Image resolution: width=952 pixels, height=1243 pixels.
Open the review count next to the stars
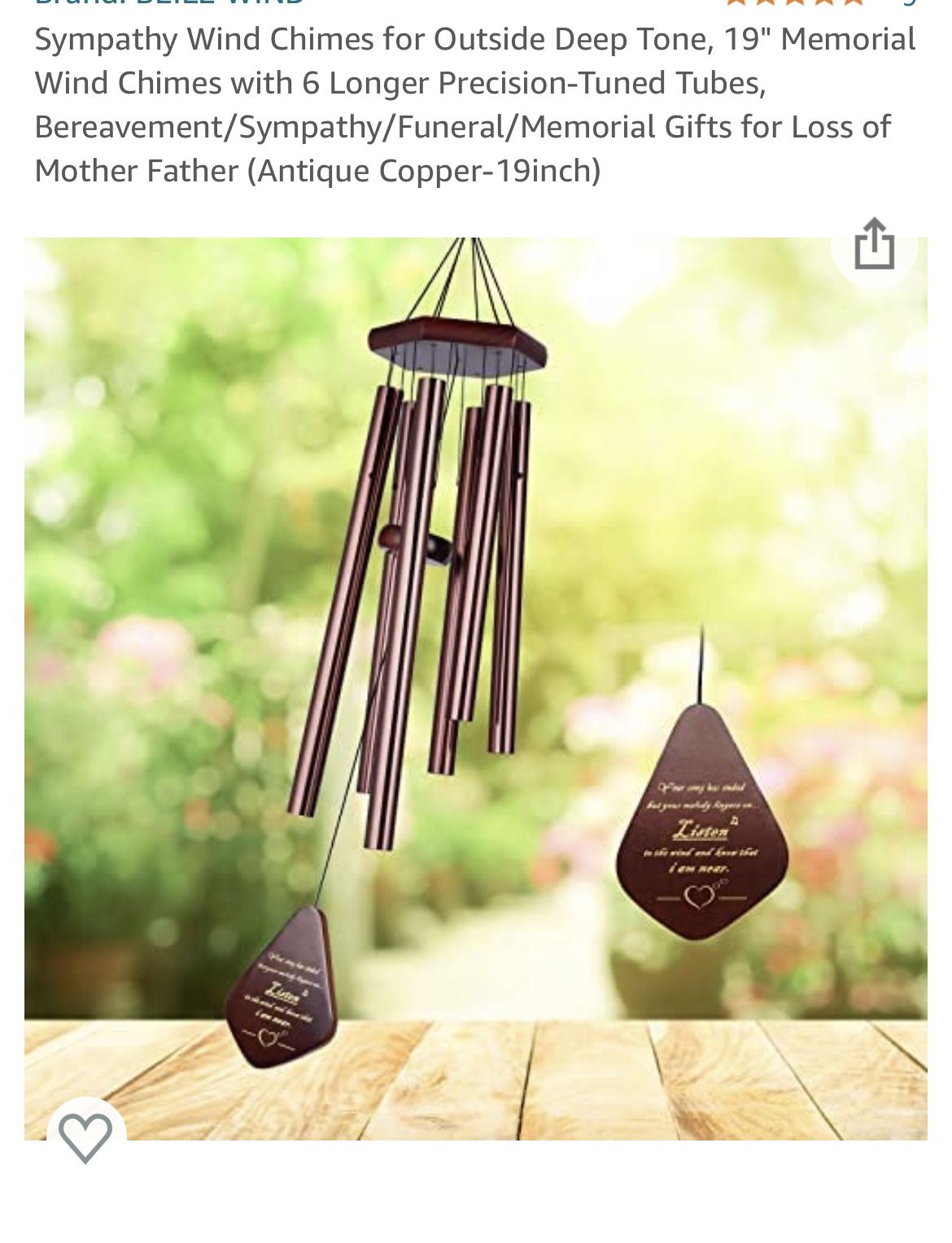(x=909, y=5)
